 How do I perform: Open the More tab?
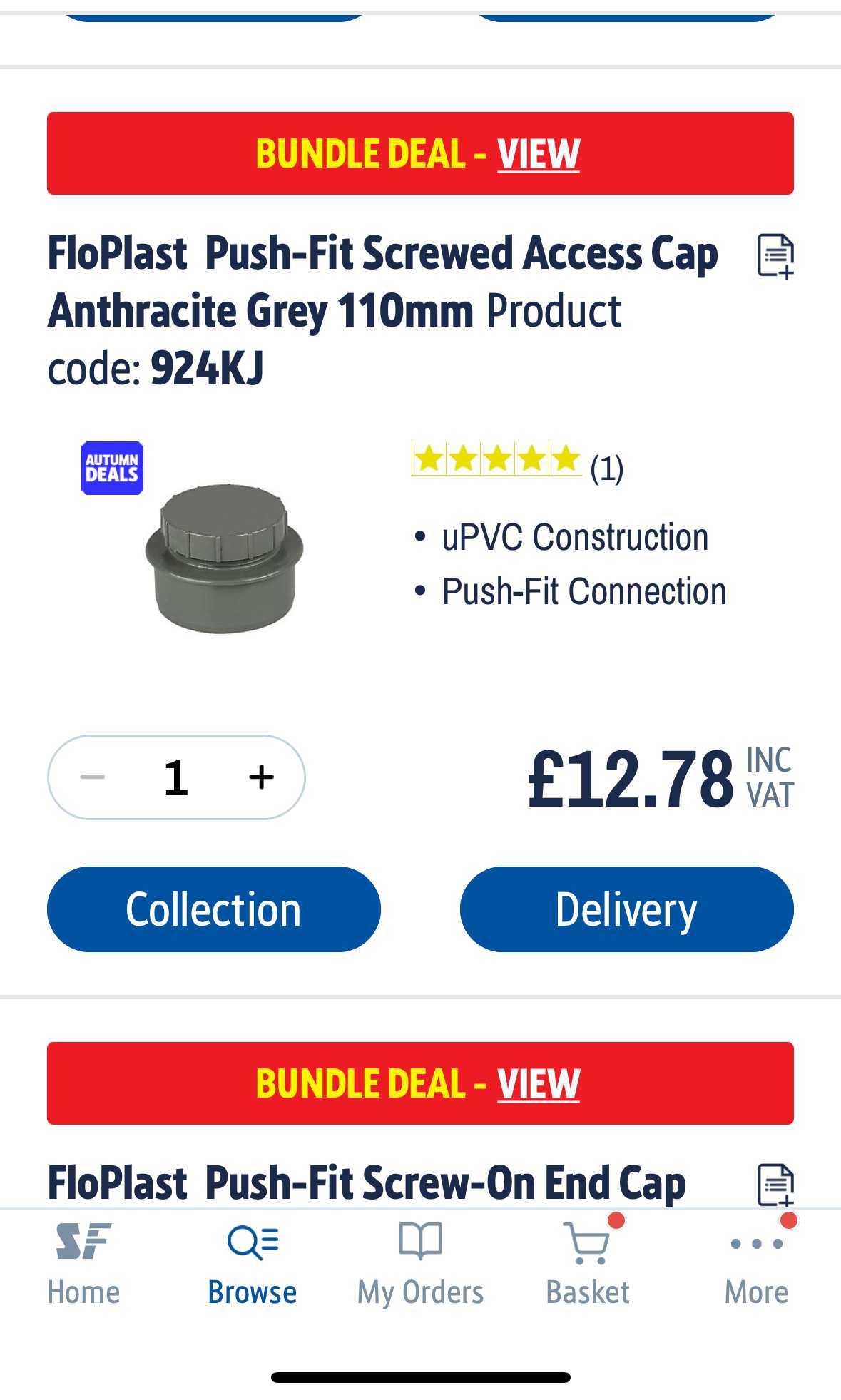click(x=756, y=1263)
